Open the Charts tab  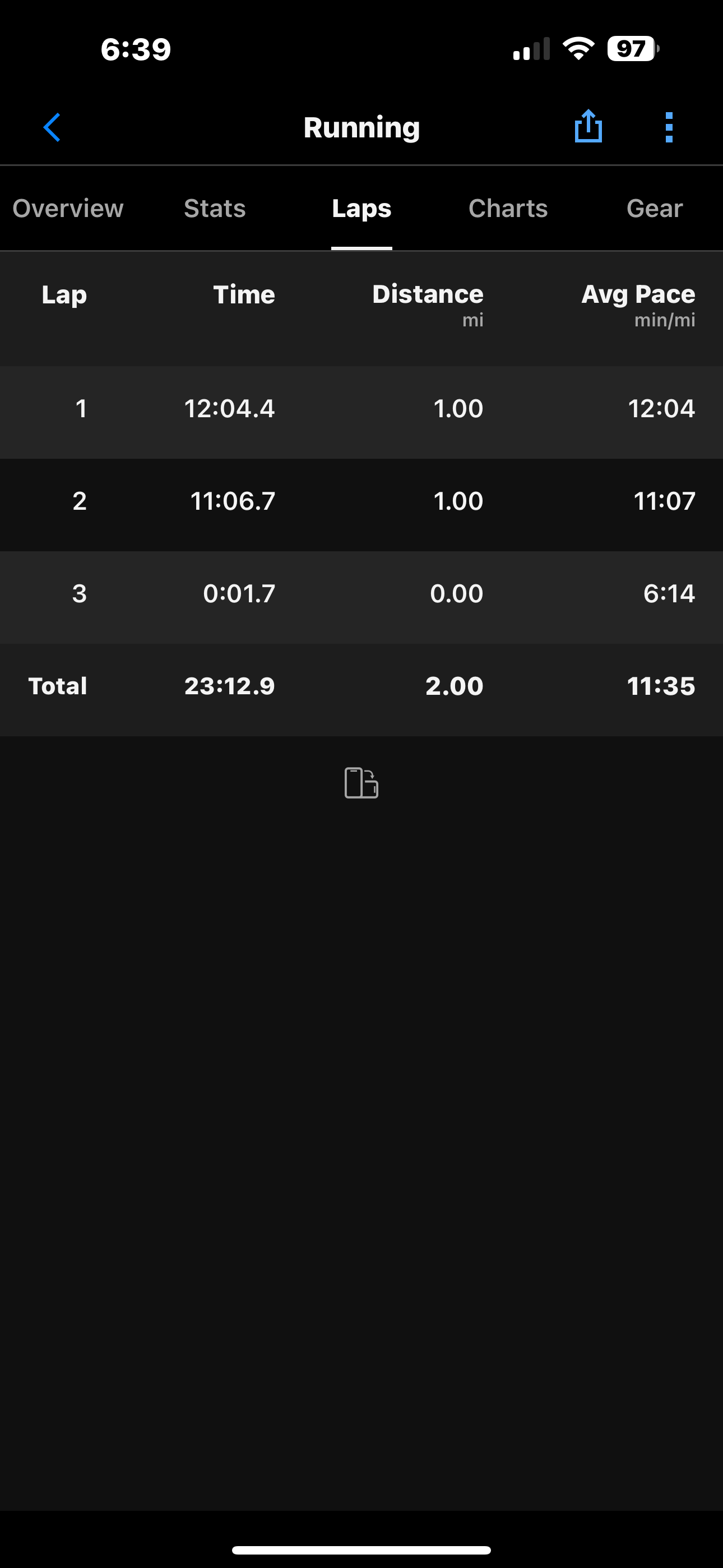click(x=508, y=208)
